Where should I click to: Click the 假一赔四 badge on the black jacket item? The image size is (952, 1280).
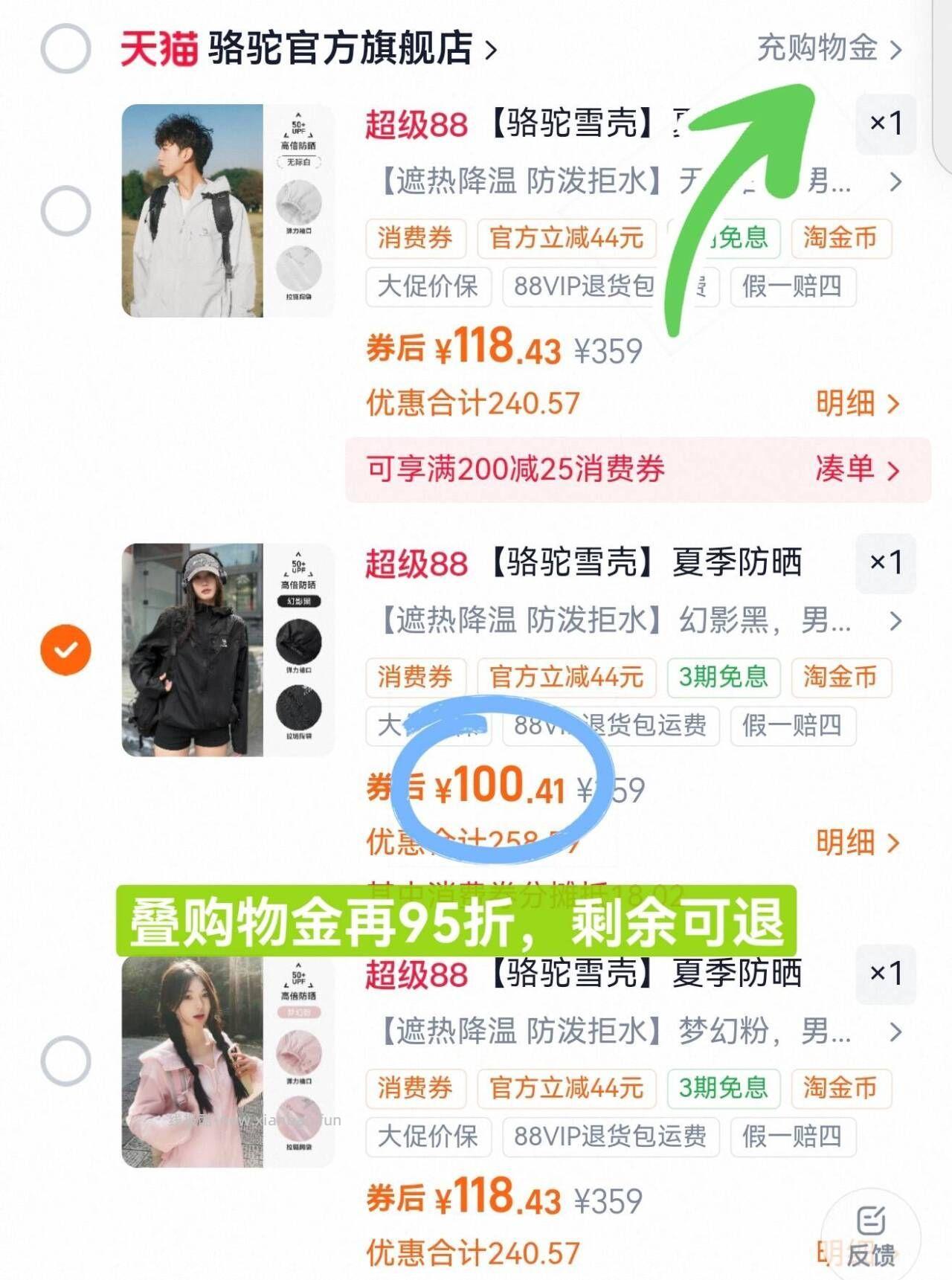pos(791,727)
